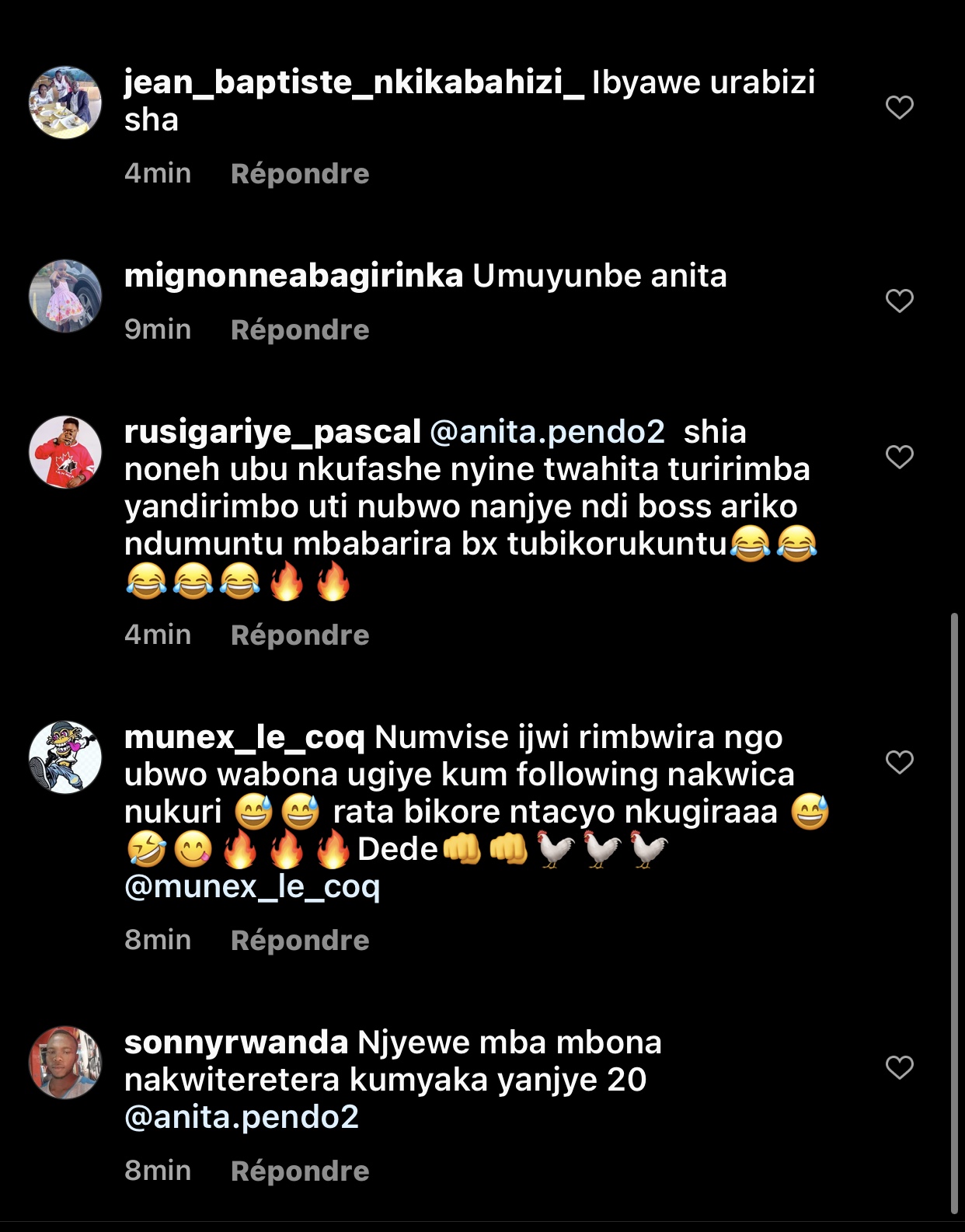Like mignonneabagirinka's comment

899,301
